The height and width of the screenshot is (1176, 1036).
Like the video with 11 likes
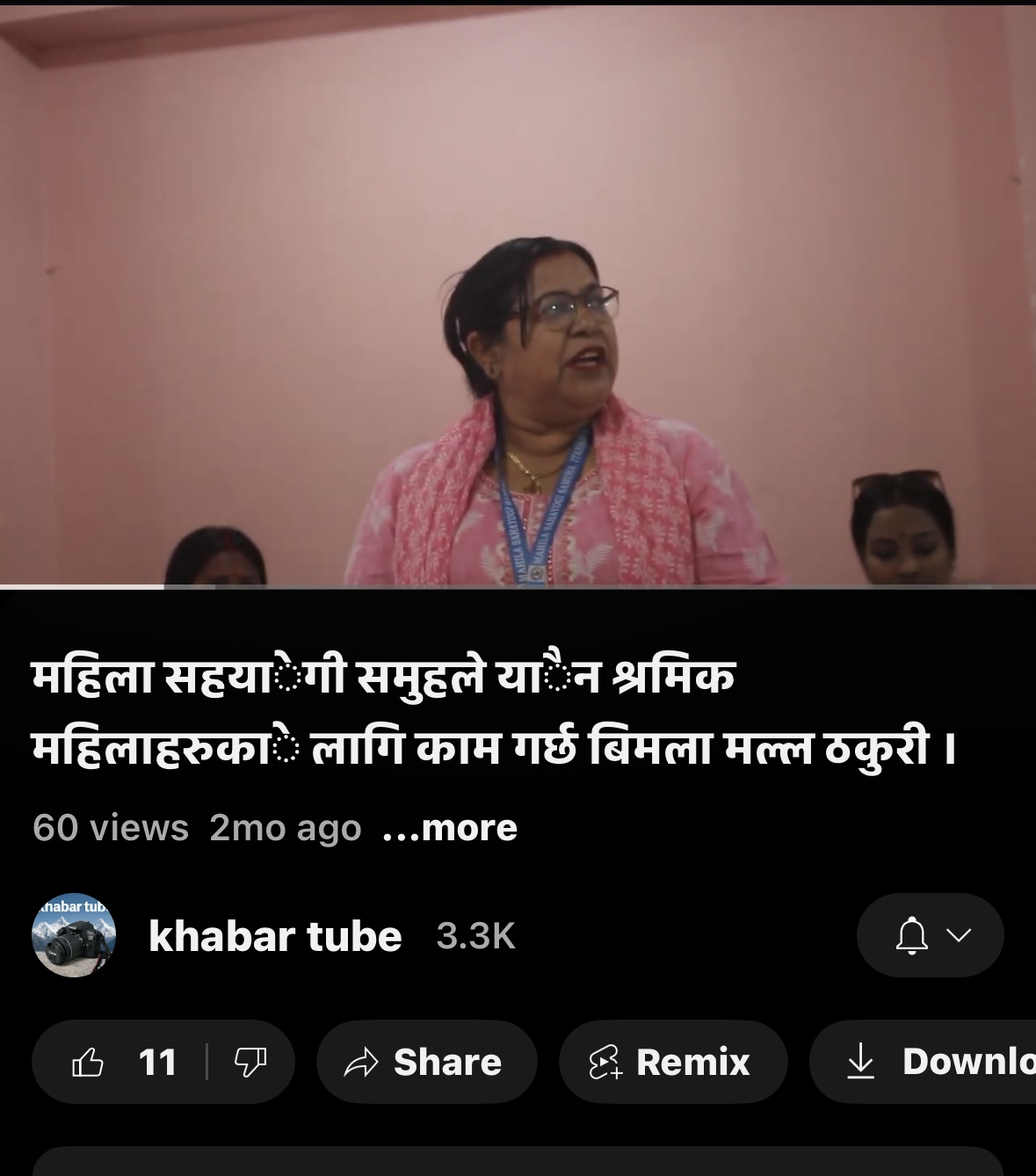coord(123,1062)
